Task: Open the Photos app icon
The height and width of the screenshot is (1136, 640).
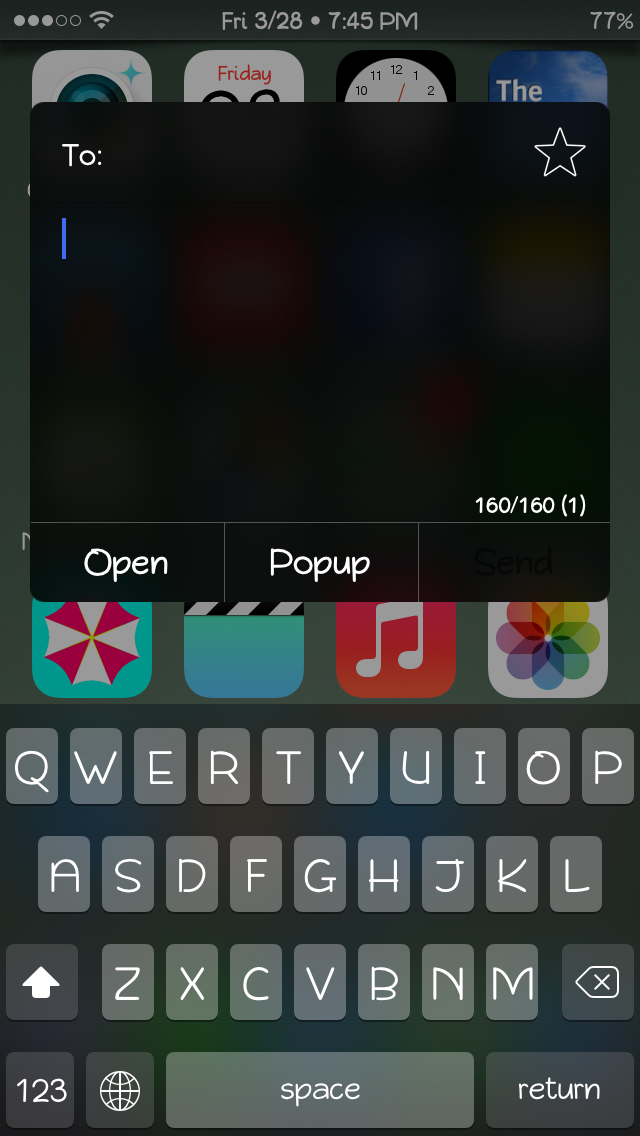Action: (x=548, y=649)
